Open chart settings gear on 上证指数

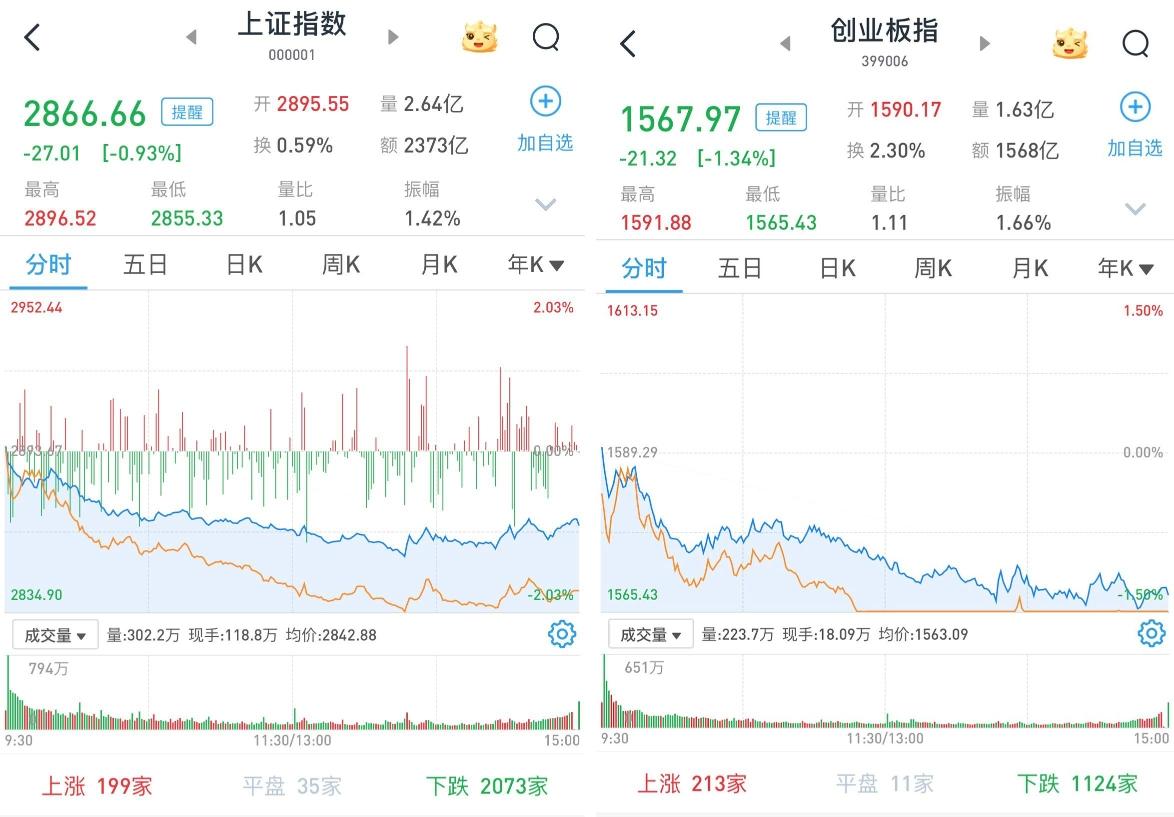[562, 634]
